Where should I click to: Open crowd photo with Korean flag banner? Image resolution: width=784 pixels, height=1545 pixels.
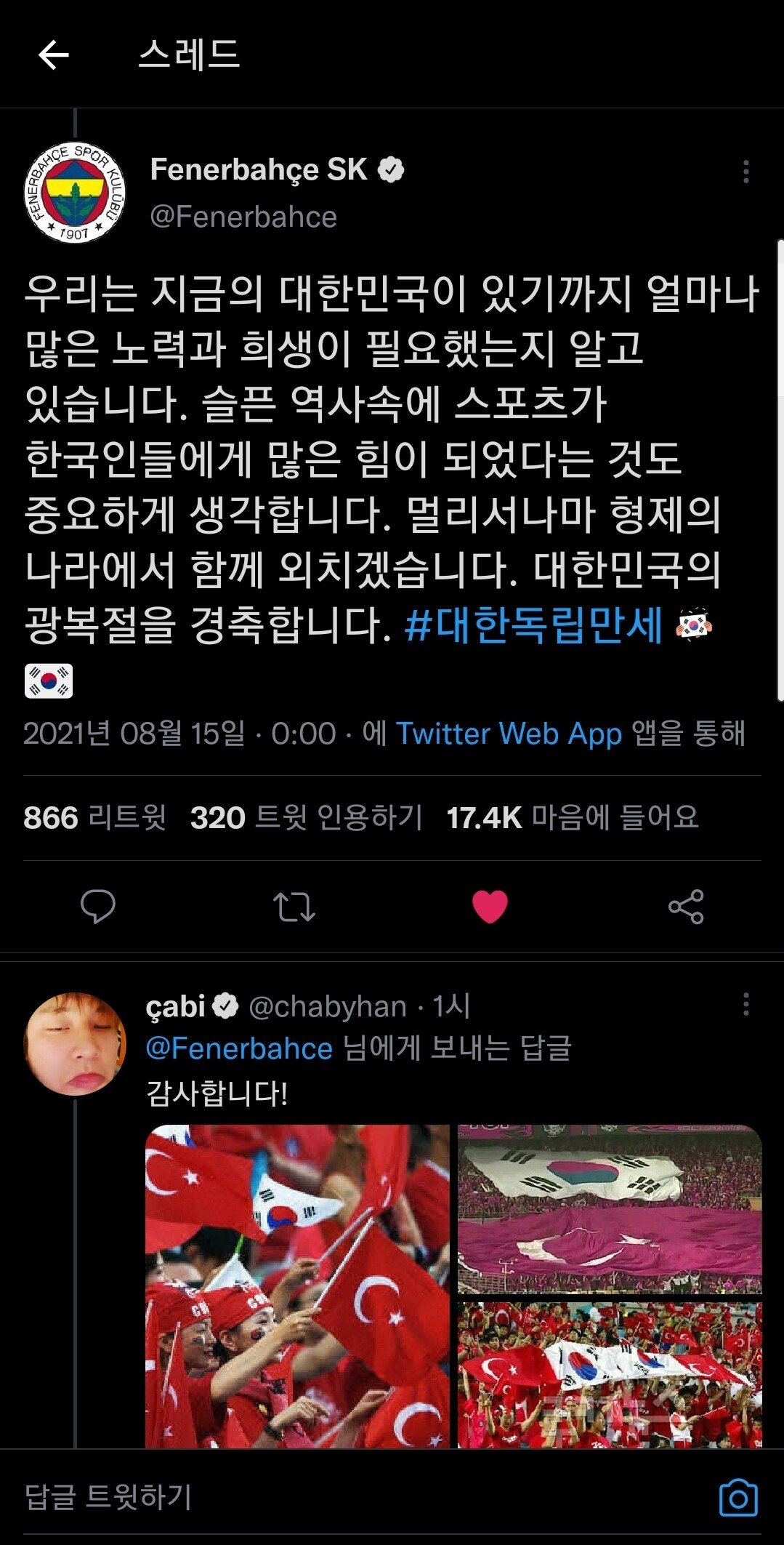pyautogui.click(x=610, y=1374)
